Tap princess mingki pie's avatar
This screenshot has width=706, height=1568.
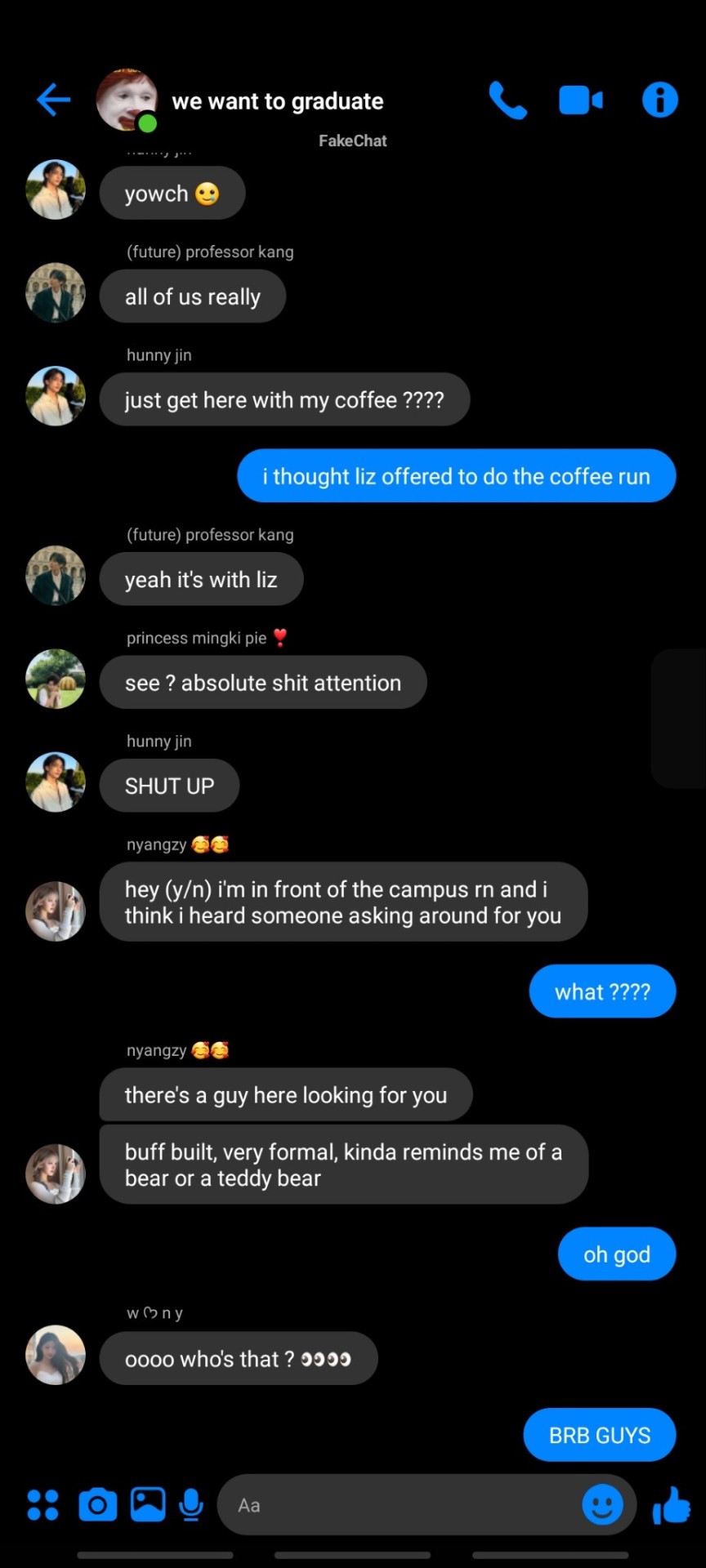click(x=56, y=679)
